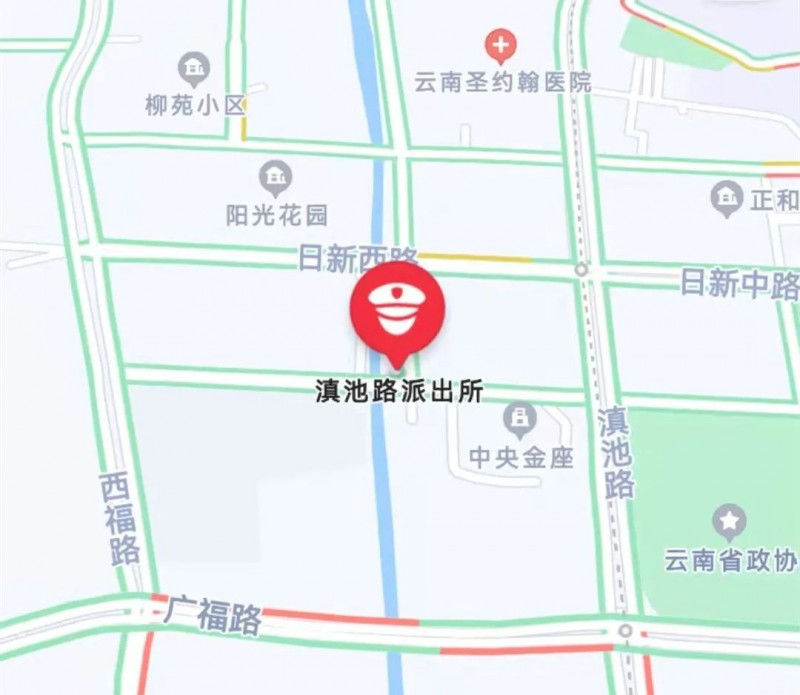This screenshot has width=800, height=695.
Task: Open the 云南圣约翰医院 hospital marker
Action: 500,46
